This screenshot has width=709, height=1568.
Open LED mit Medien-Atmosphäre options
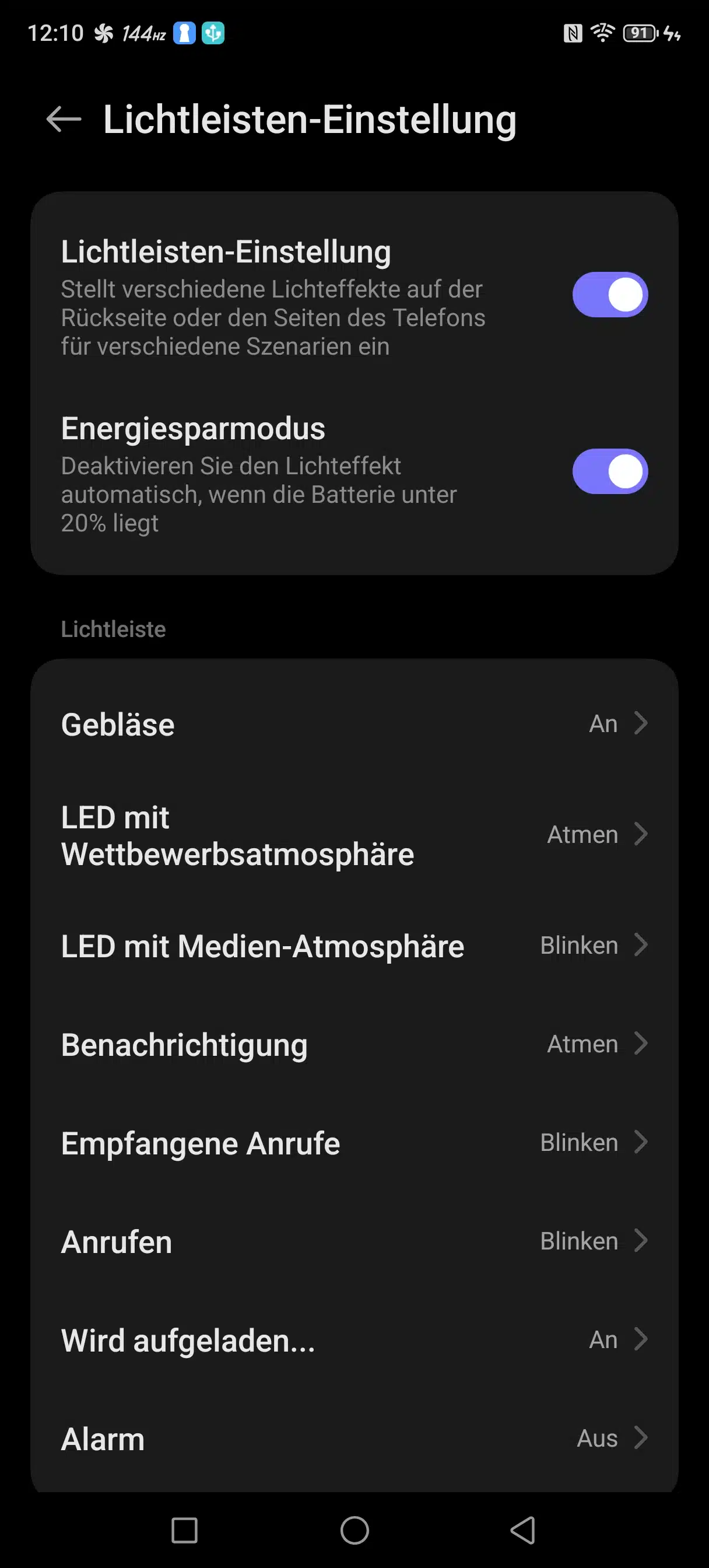pyautogui.click(x=354, y=946)
